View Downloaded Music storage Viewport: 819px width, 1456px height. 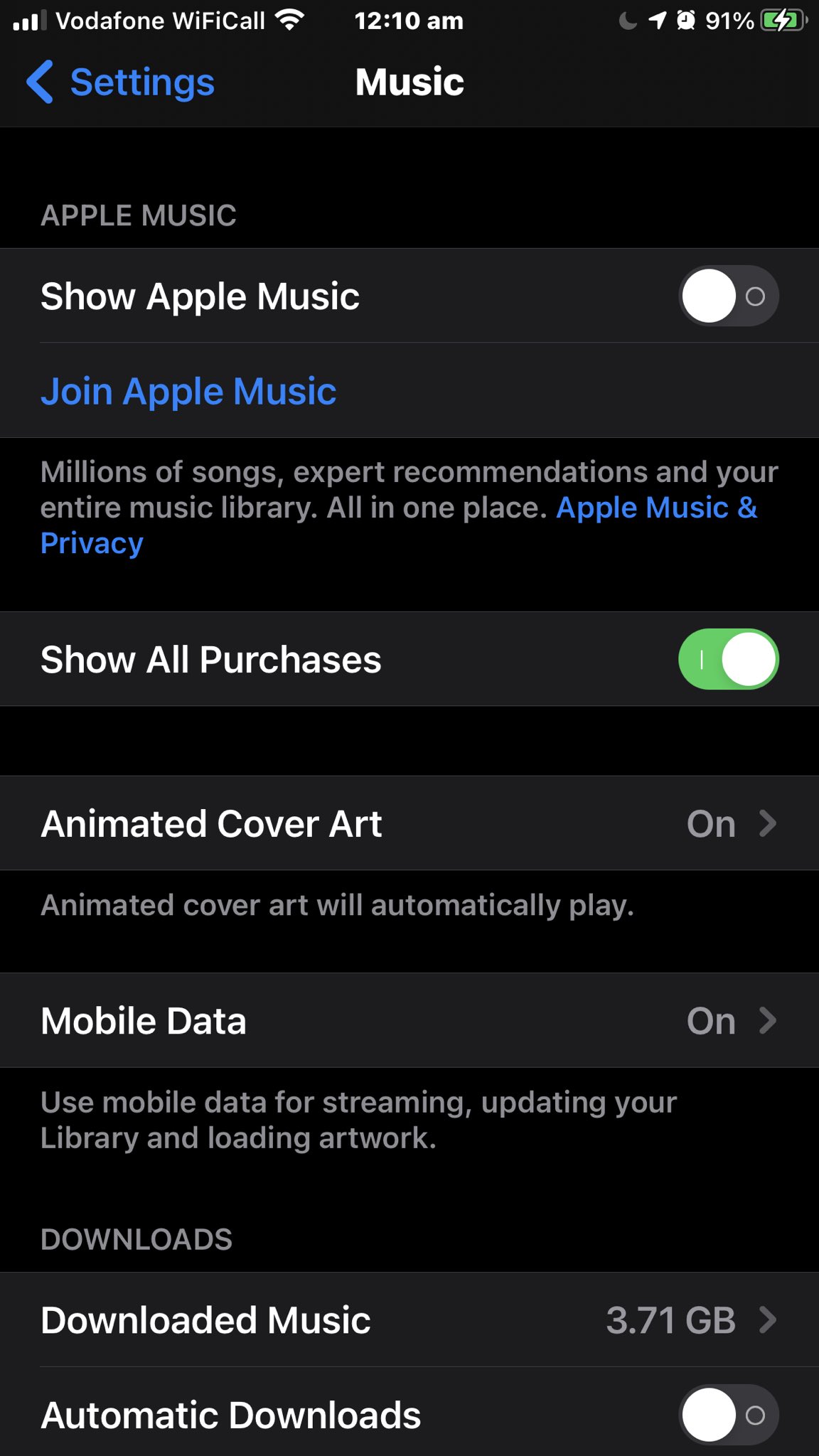coord(409,1320)
